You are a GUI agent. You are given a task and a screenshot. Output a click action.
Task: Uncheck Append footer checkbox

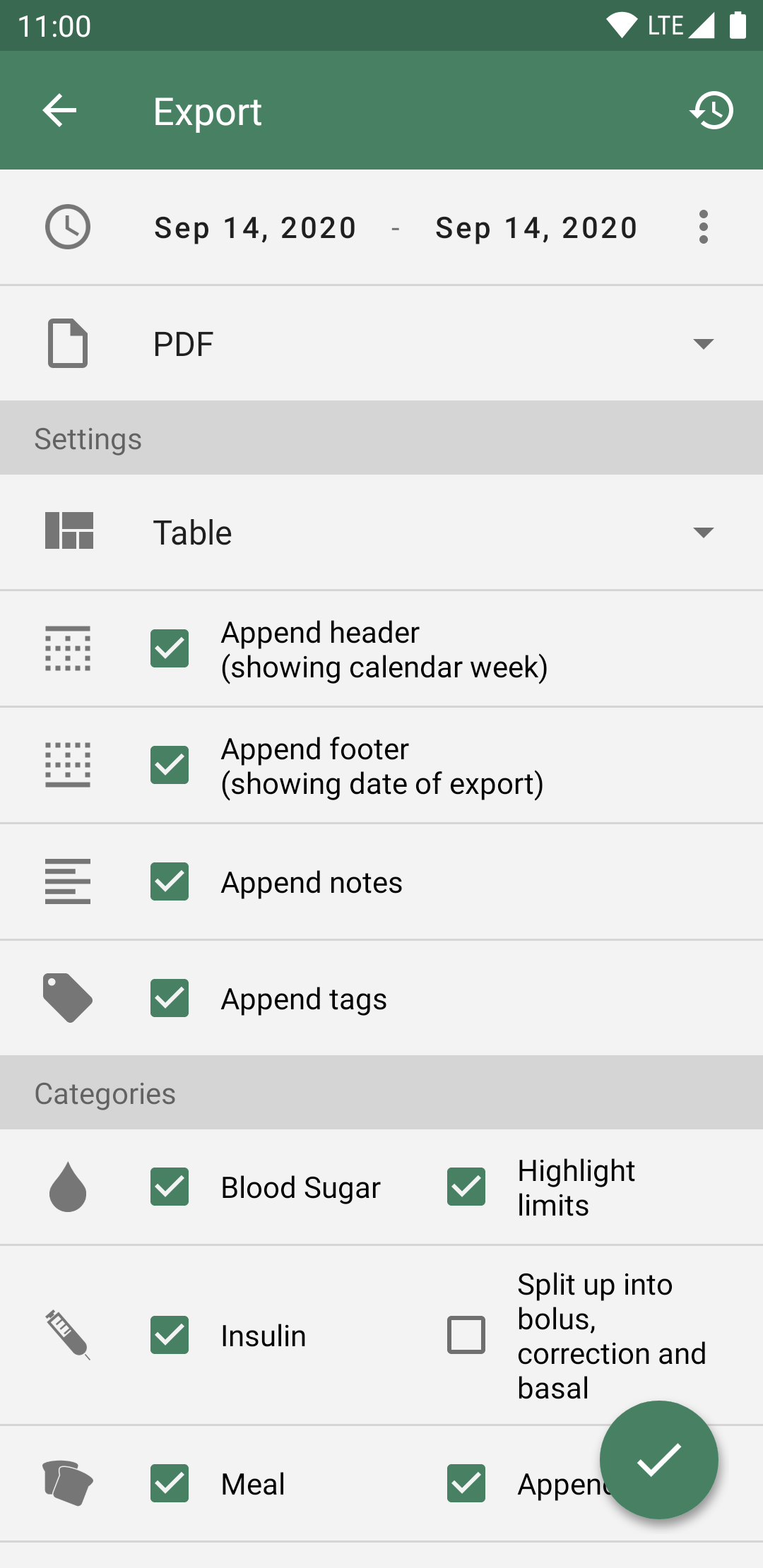click(x=170, y=765)
